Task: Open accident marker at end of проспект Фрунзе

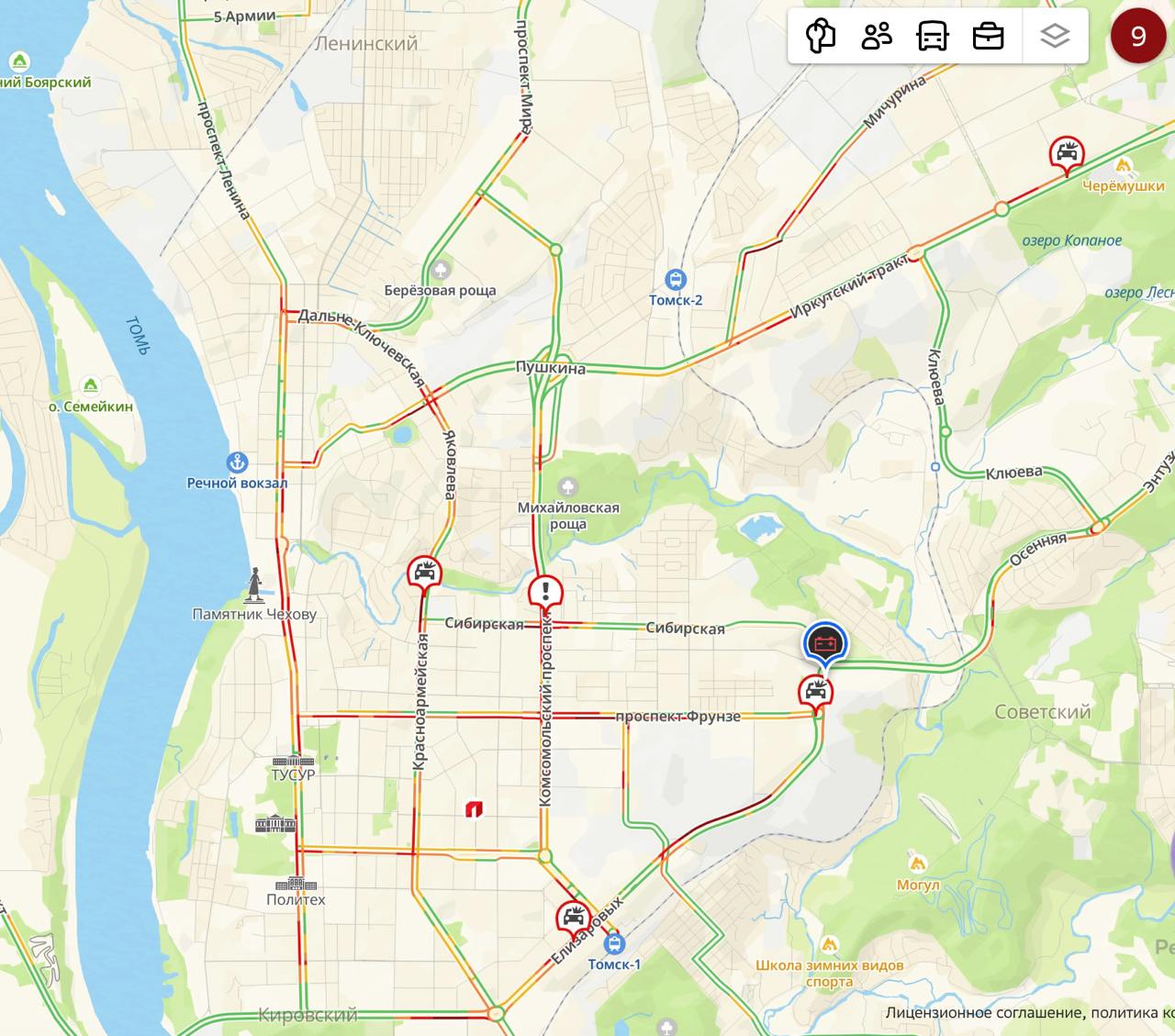Action: coord(814,690)
